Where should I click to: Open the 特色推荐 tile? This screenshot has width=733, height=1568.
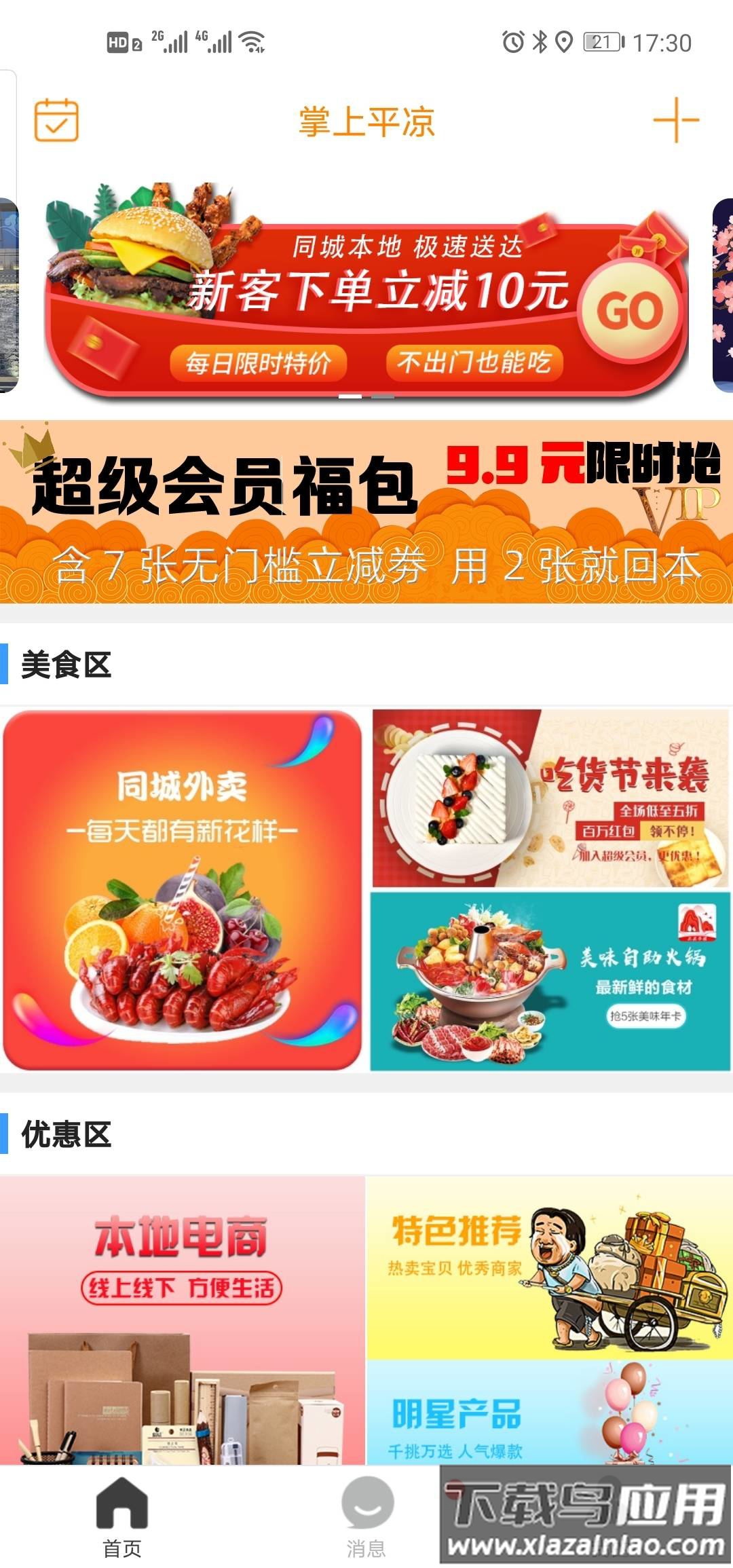pyautogui.click(x=550, y=1267)
